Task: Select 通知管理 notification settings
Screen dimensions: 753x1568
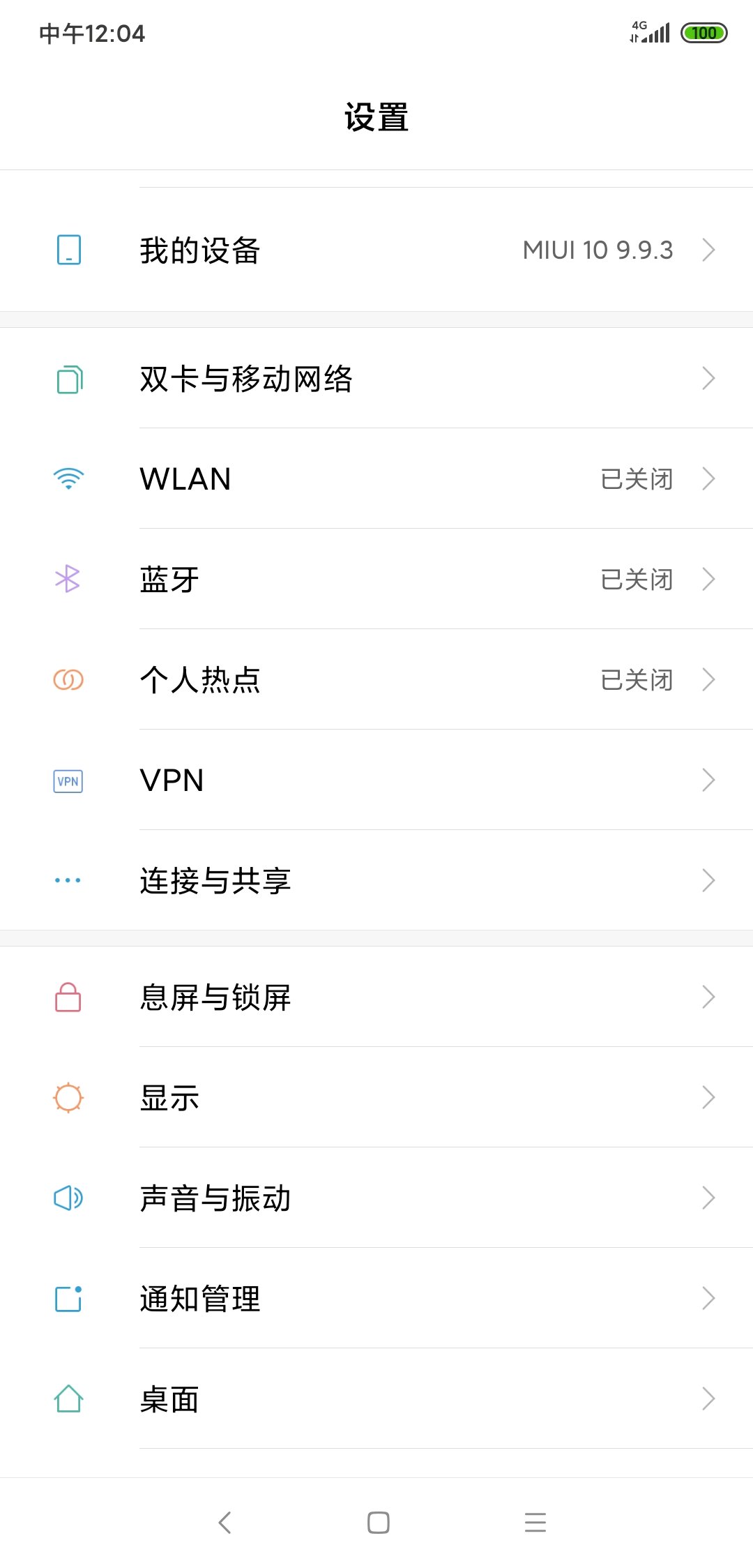Action: coord(376,1299)
